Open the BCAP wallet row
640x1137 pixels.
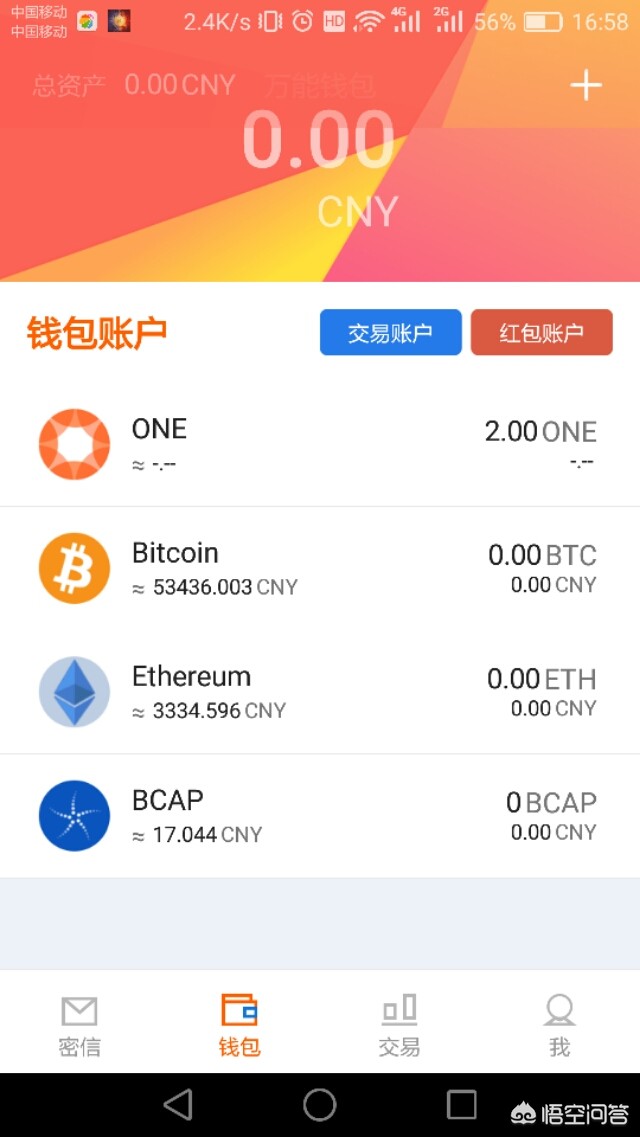click(320, 816)
